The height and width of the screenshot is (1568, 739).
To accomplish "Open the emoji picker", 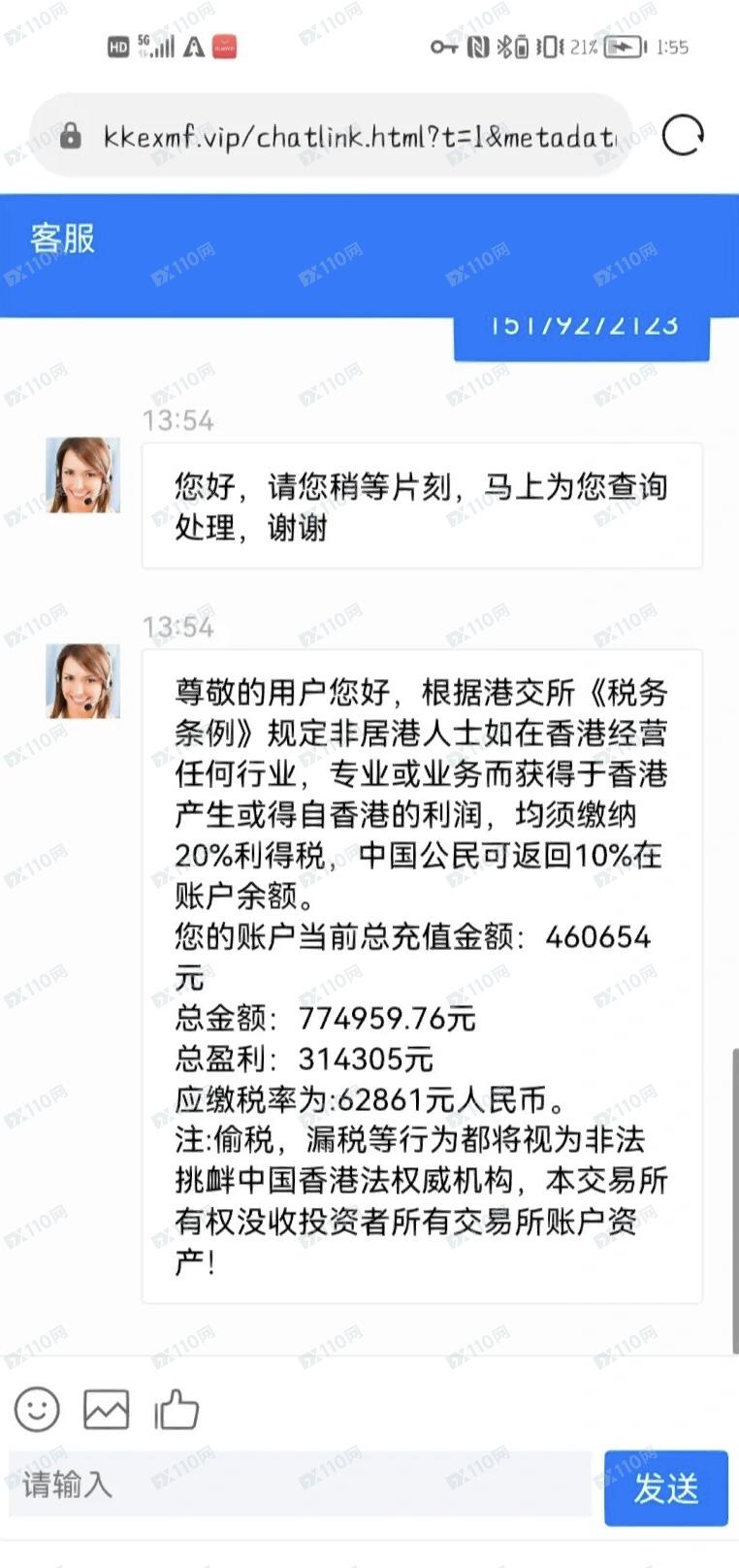I will pyautogui.click(x=37, y=1409).
